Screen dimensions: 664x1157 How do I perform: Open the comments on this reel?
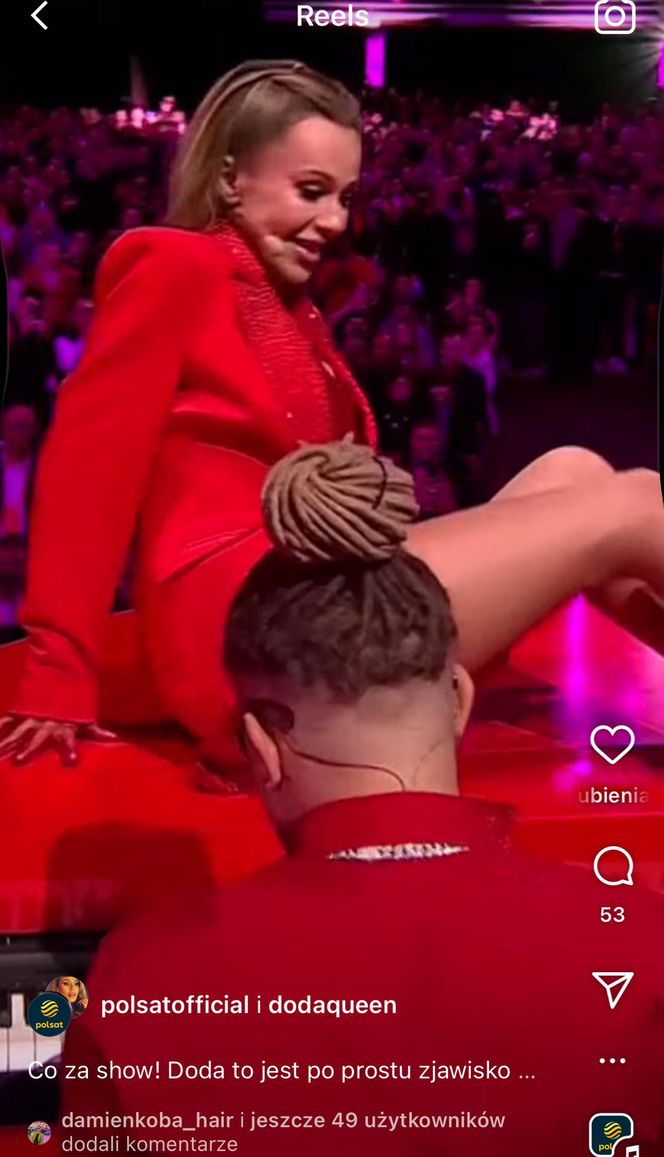click(x=612, y=868)
